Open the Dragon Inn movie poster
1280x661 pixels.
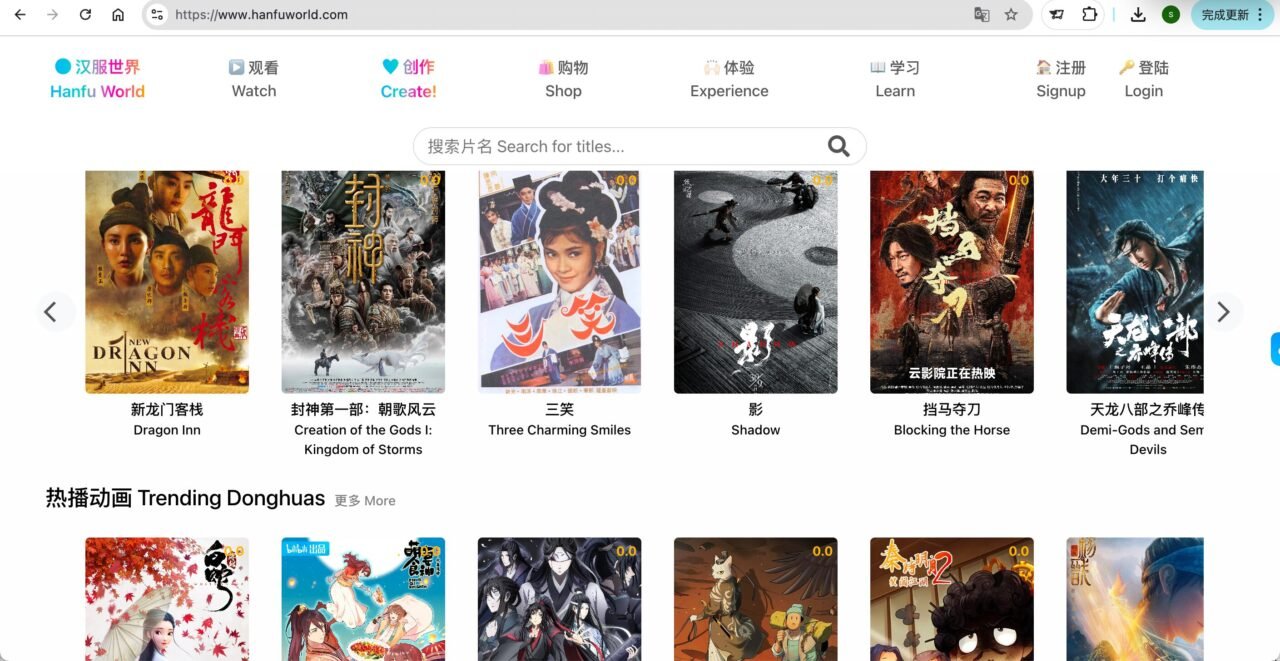click(x=167, y=282)
